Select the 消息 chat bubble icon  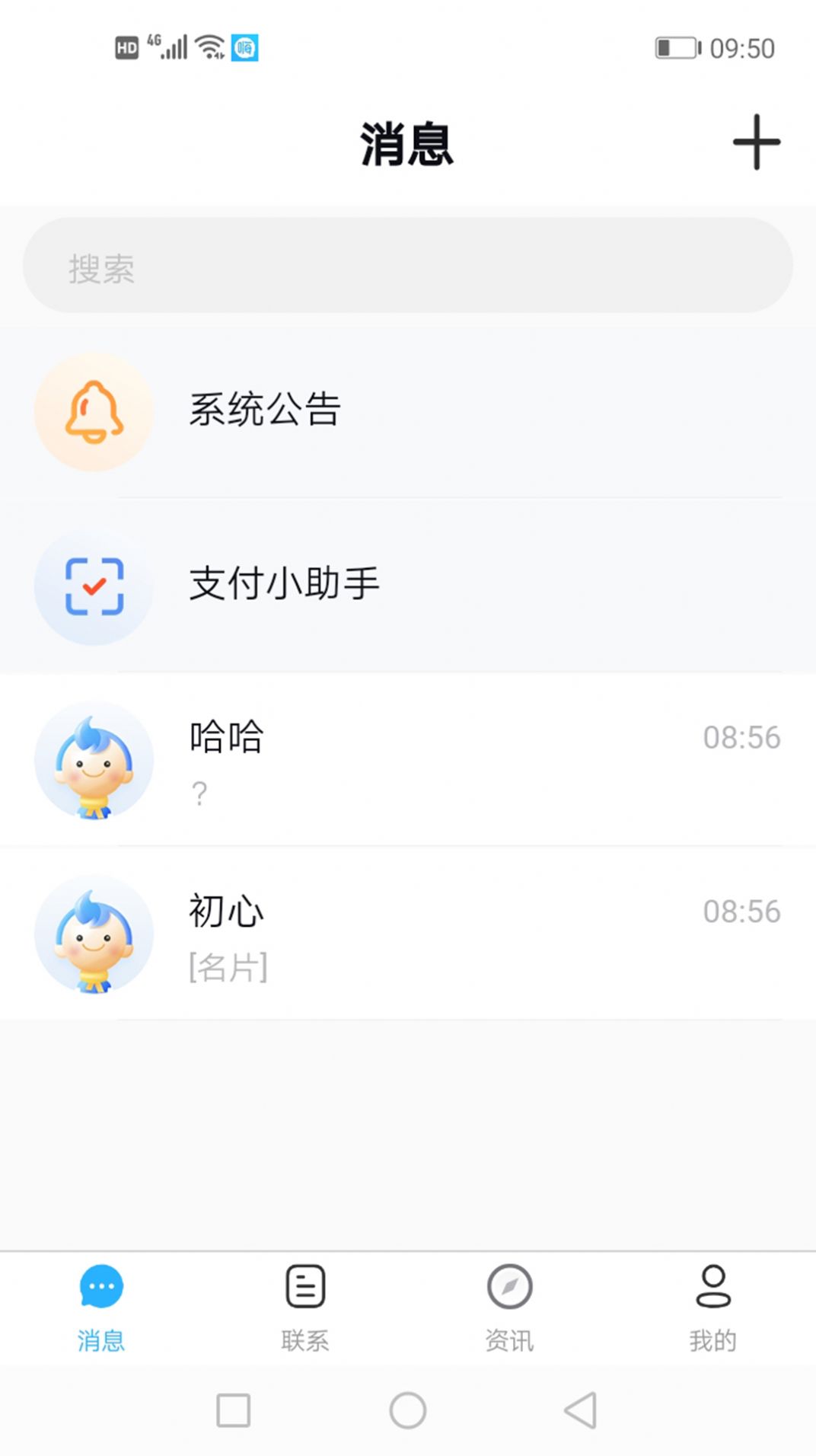point(101,1285)
